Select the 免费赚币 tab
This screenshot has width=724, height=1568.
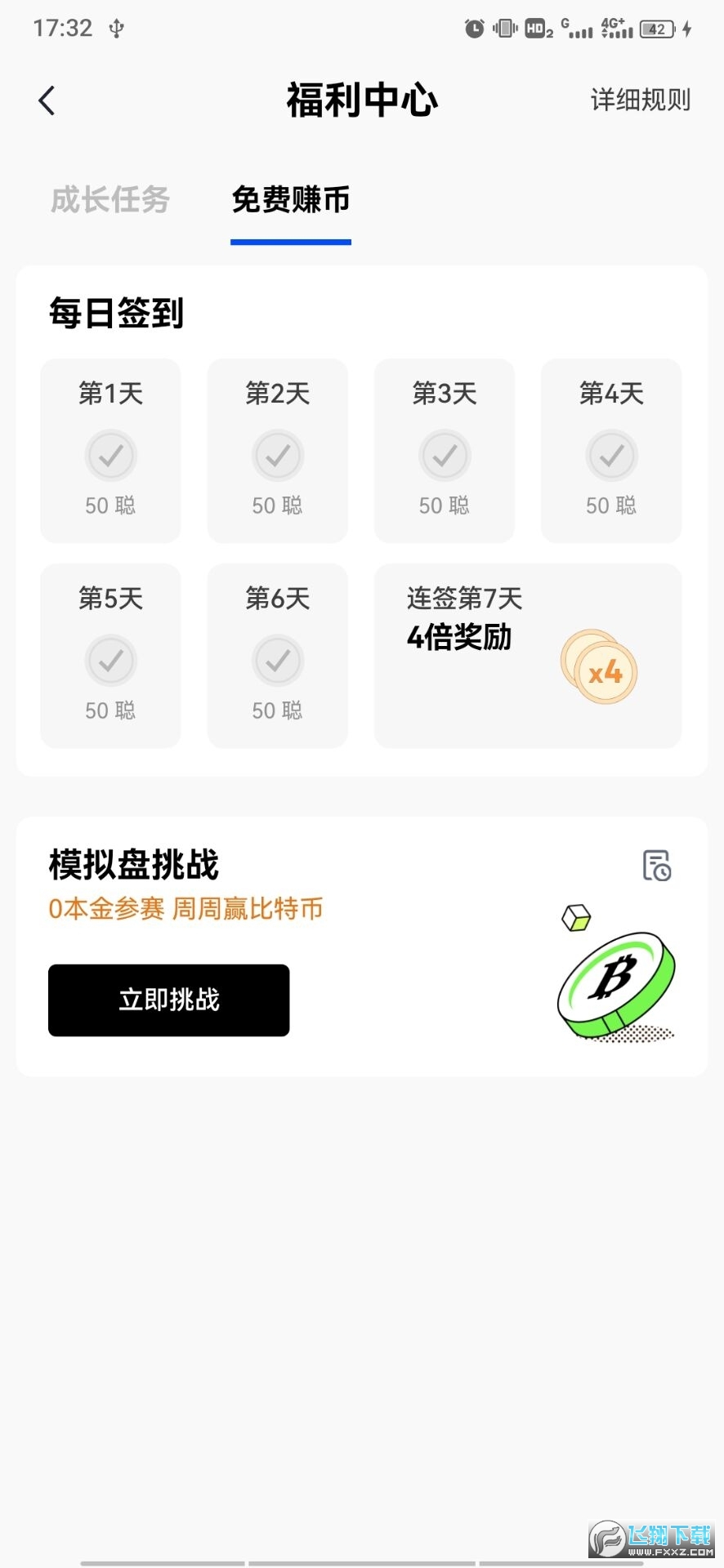pyautogui.click(x=290, y=200)
